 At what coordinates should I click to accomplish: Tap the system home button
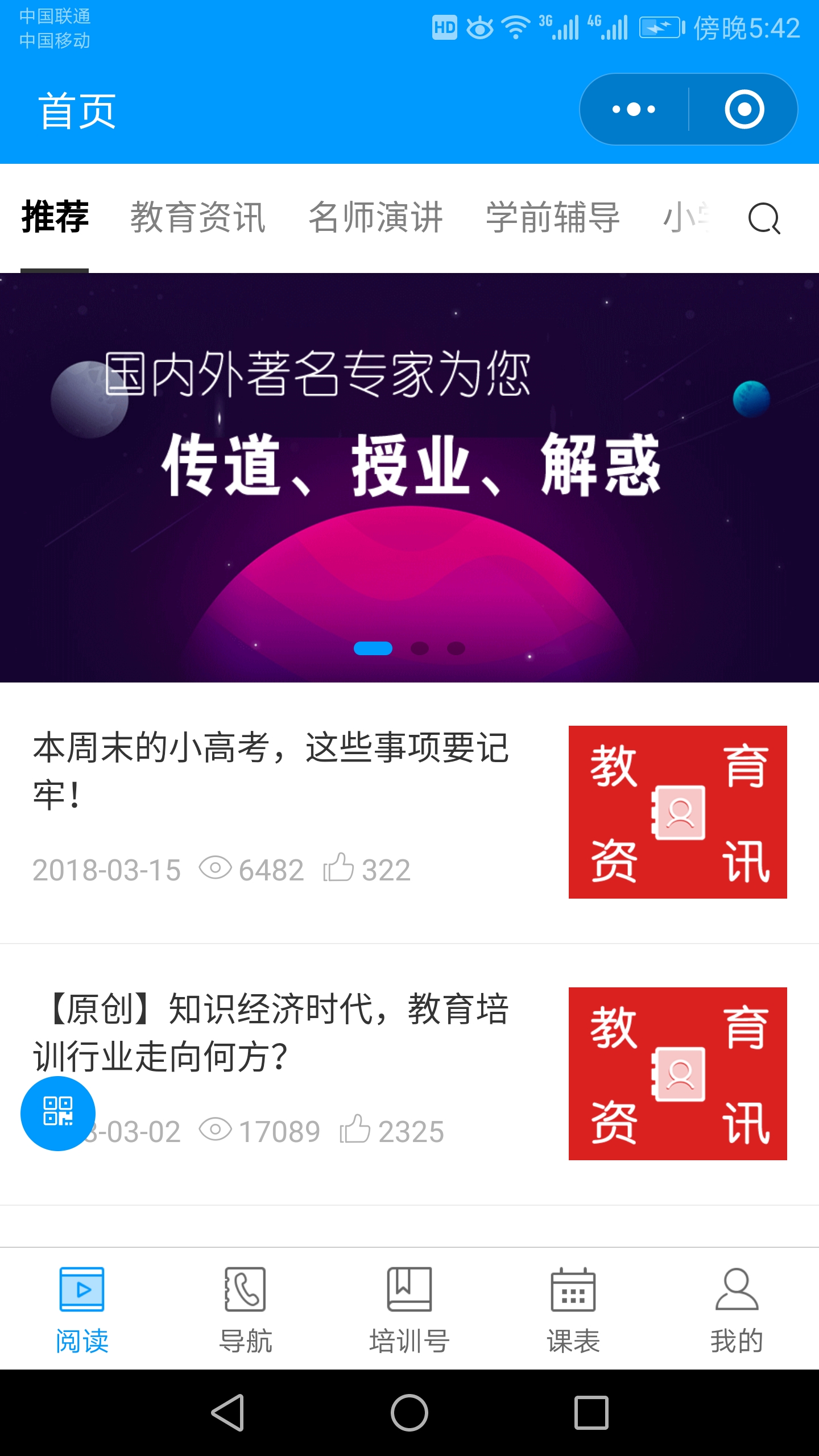pyautogui.click(x=409, y=1413)
